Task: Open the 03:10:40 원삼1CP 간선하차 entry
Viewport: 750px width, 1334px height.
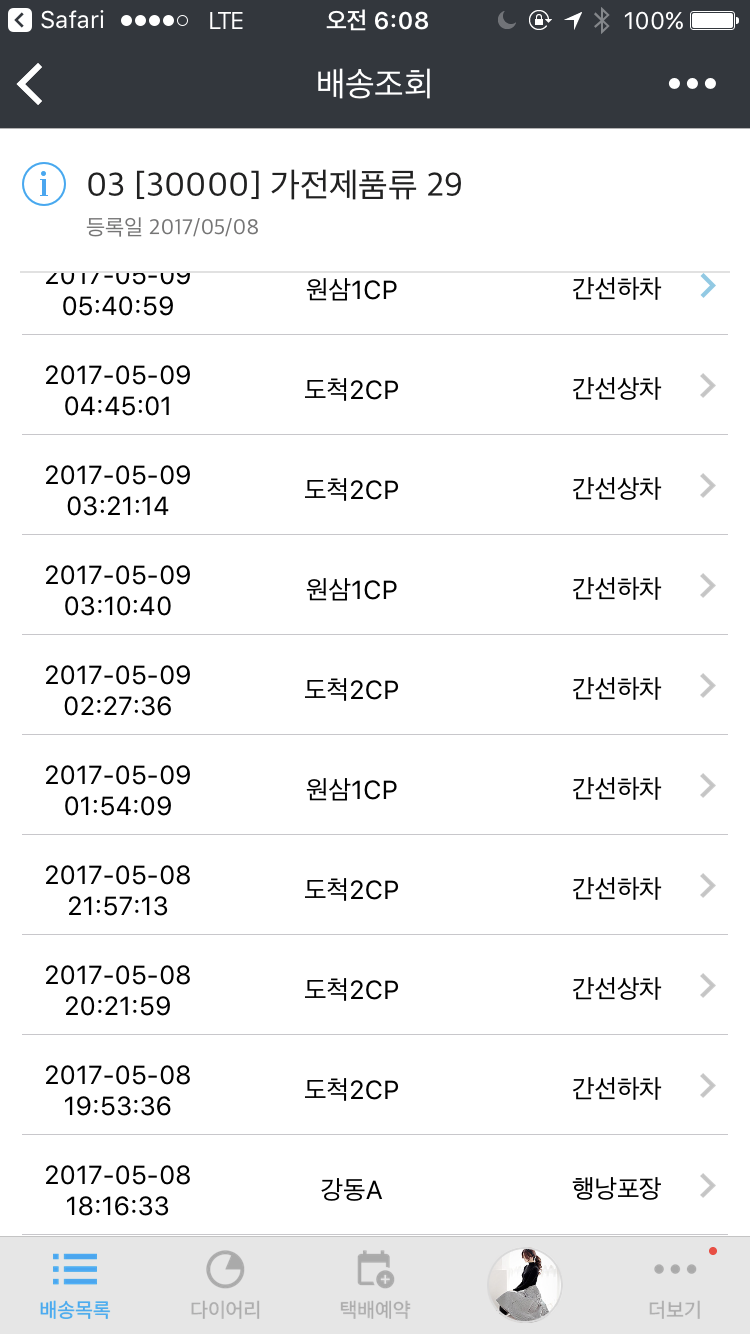Action: [375, 588]
